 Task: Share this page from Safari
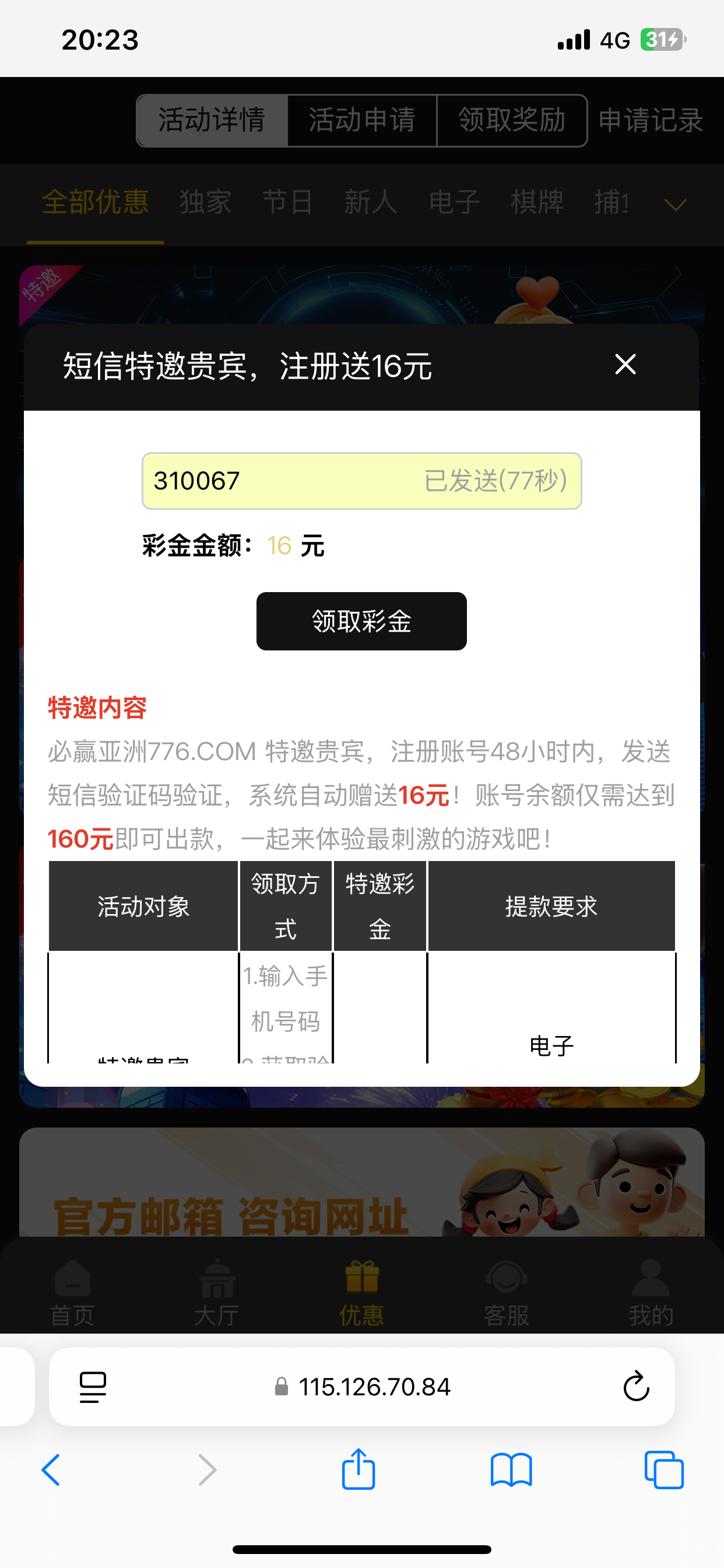pyautogui.click(x=359, y=1469)
